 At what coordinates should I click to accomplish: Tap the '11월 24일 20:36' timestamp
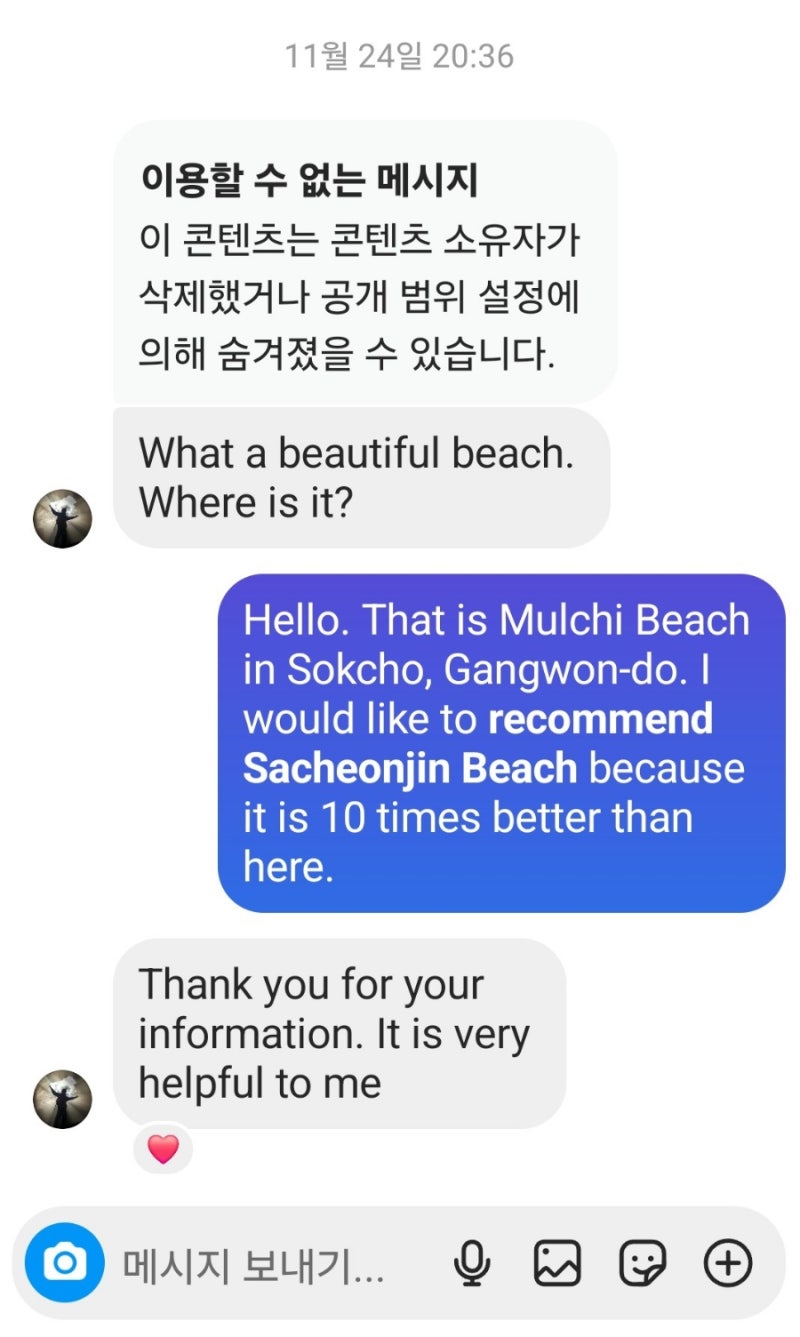click(x=400, y=58)
